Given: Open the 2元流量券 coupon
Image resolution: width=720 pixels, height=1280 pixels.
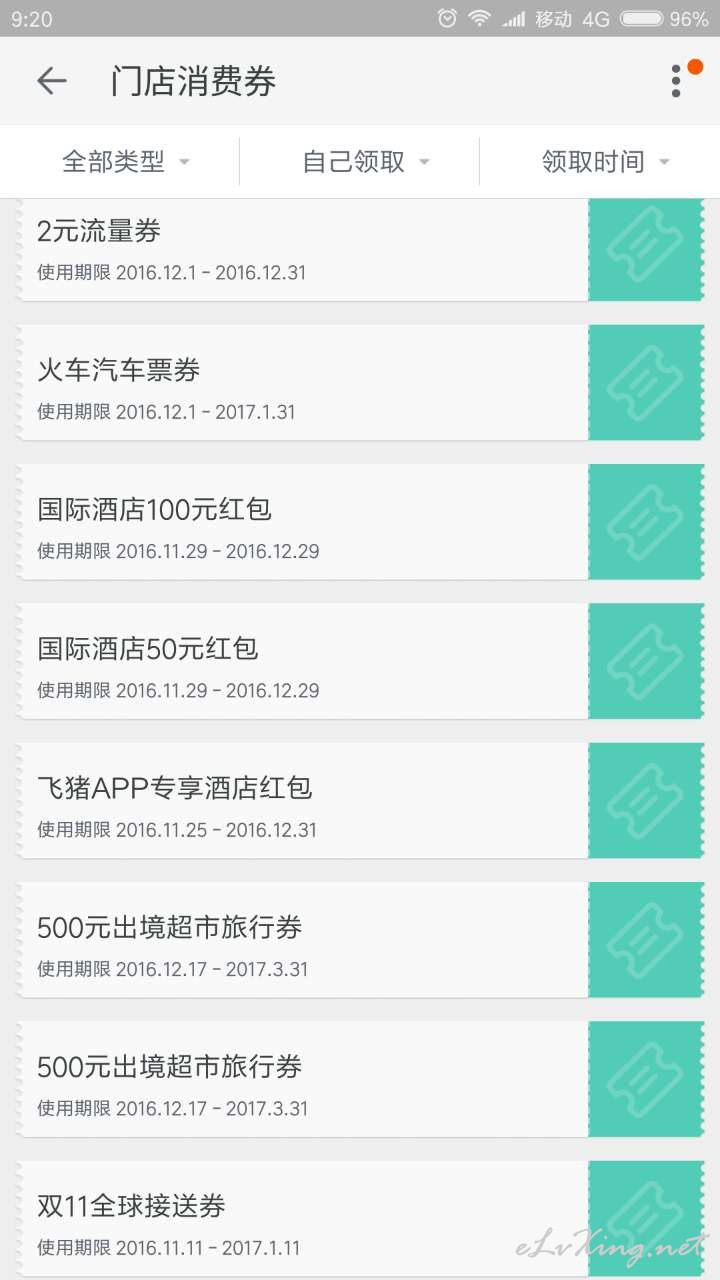Looking at the screenshot, I should coord(360,250).
